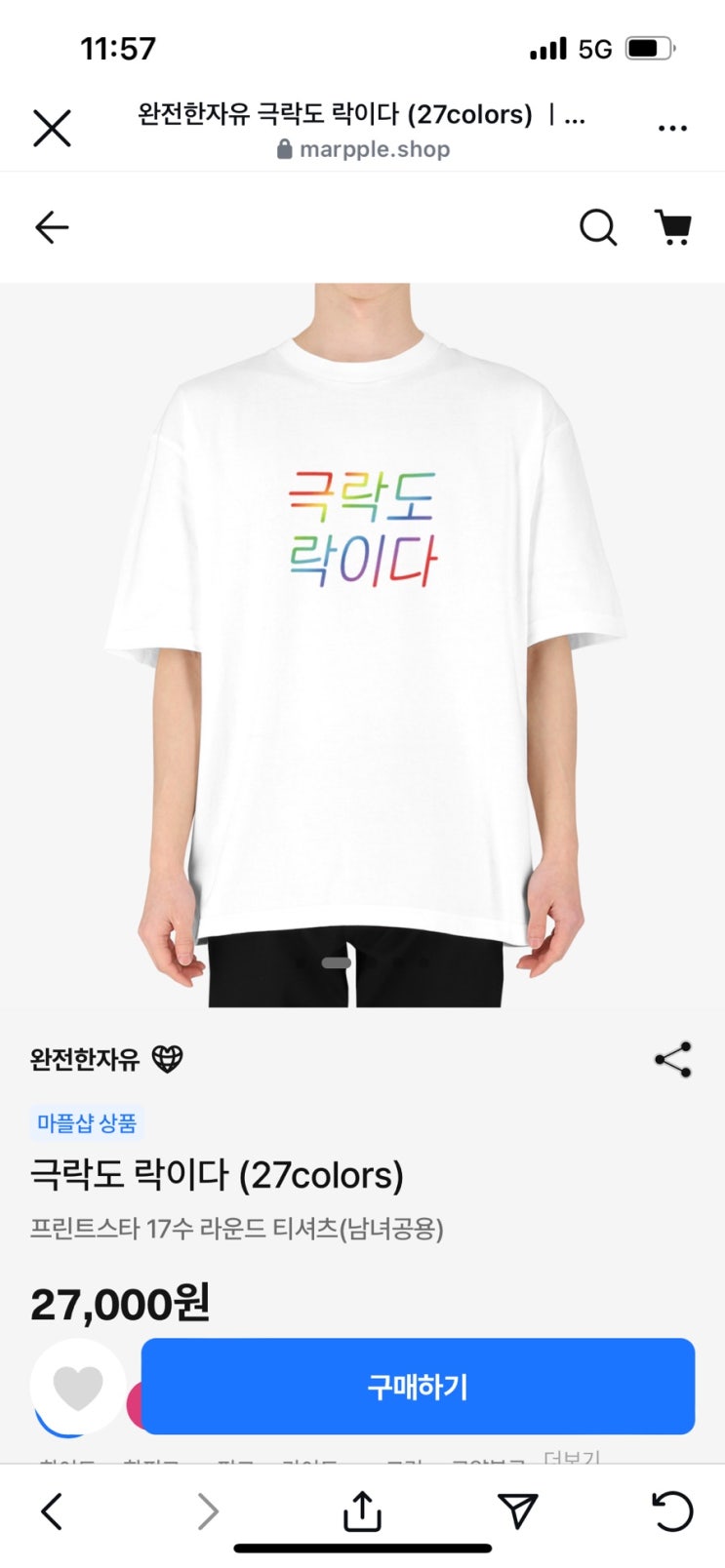The height and width of the screenshot is (1568, 725).
Task: Open the browser share sheet
Action: click(x=362, y=1511)
